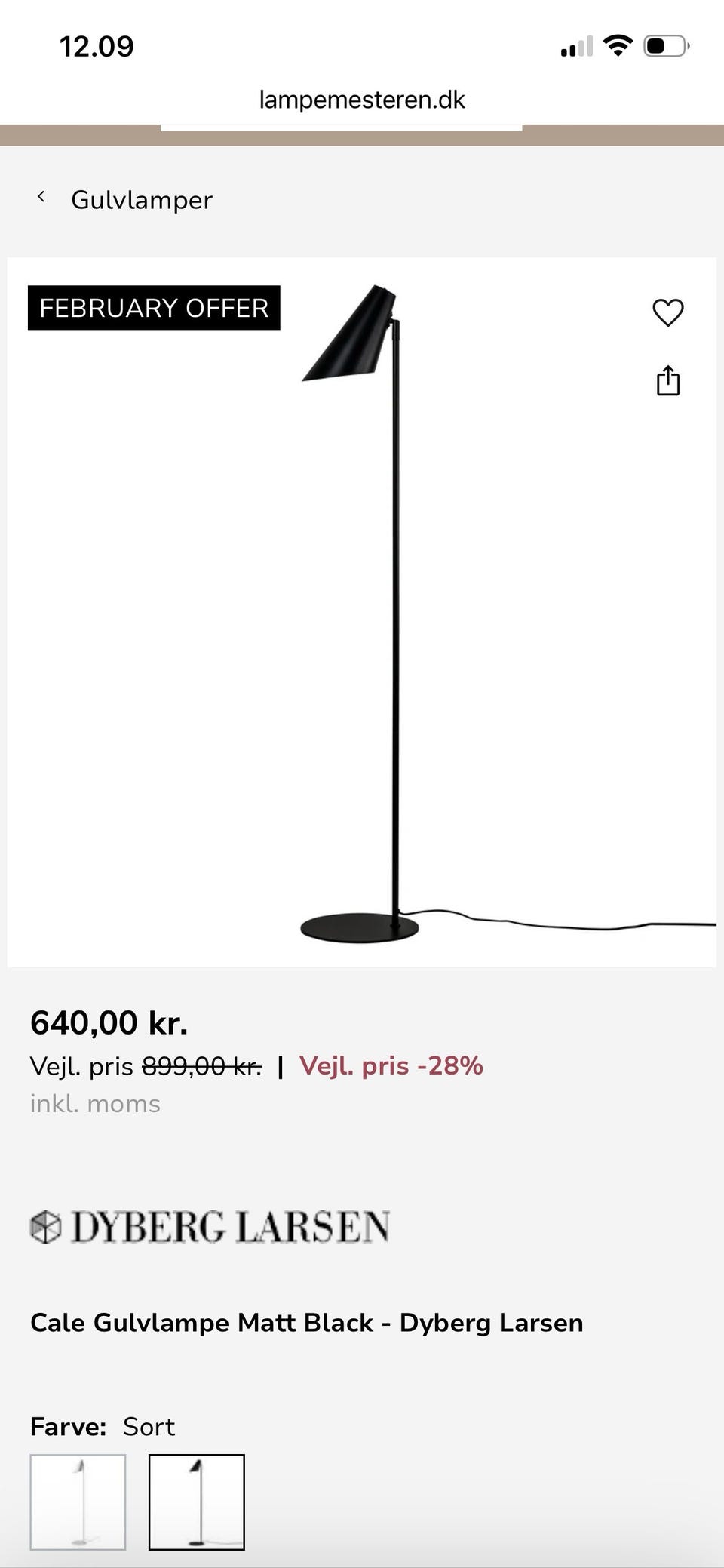Select the white color variant
Viewport: 724px width, 1568px height.
click(x=78, y=1501)
